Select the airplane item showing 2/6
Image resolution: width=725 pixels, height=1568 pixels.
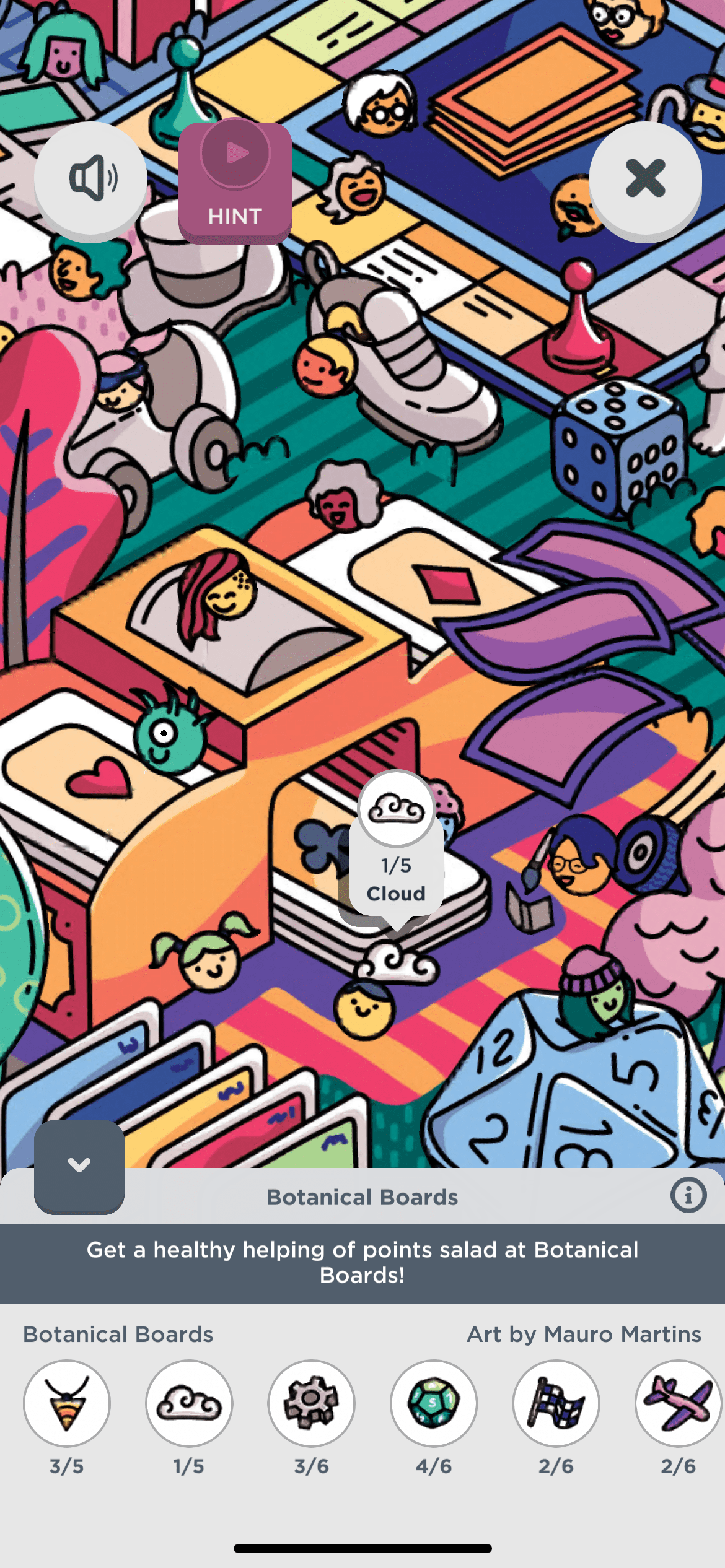click(678, 1403)
